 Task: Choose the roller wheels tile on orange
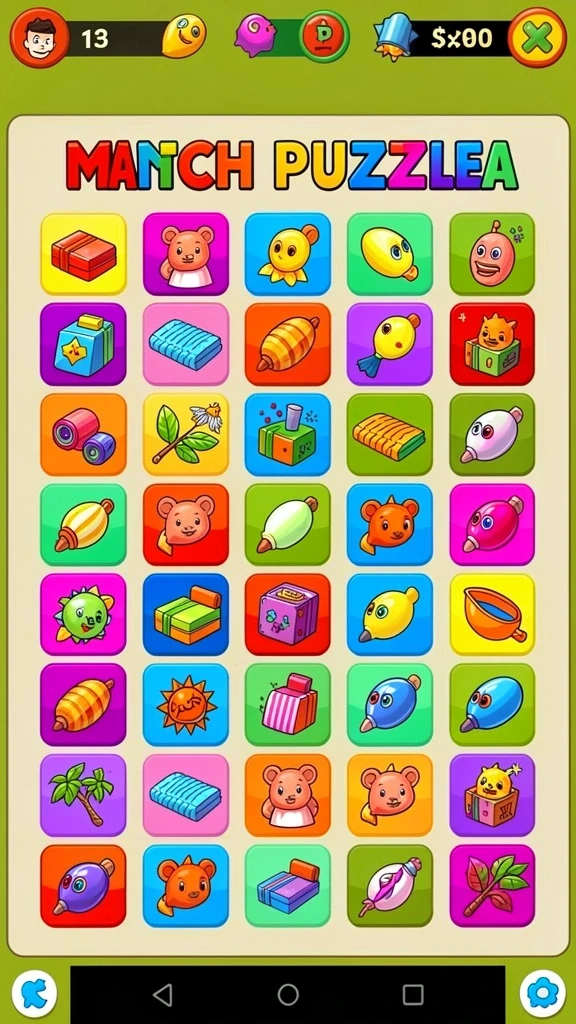[x=84, y=434]
